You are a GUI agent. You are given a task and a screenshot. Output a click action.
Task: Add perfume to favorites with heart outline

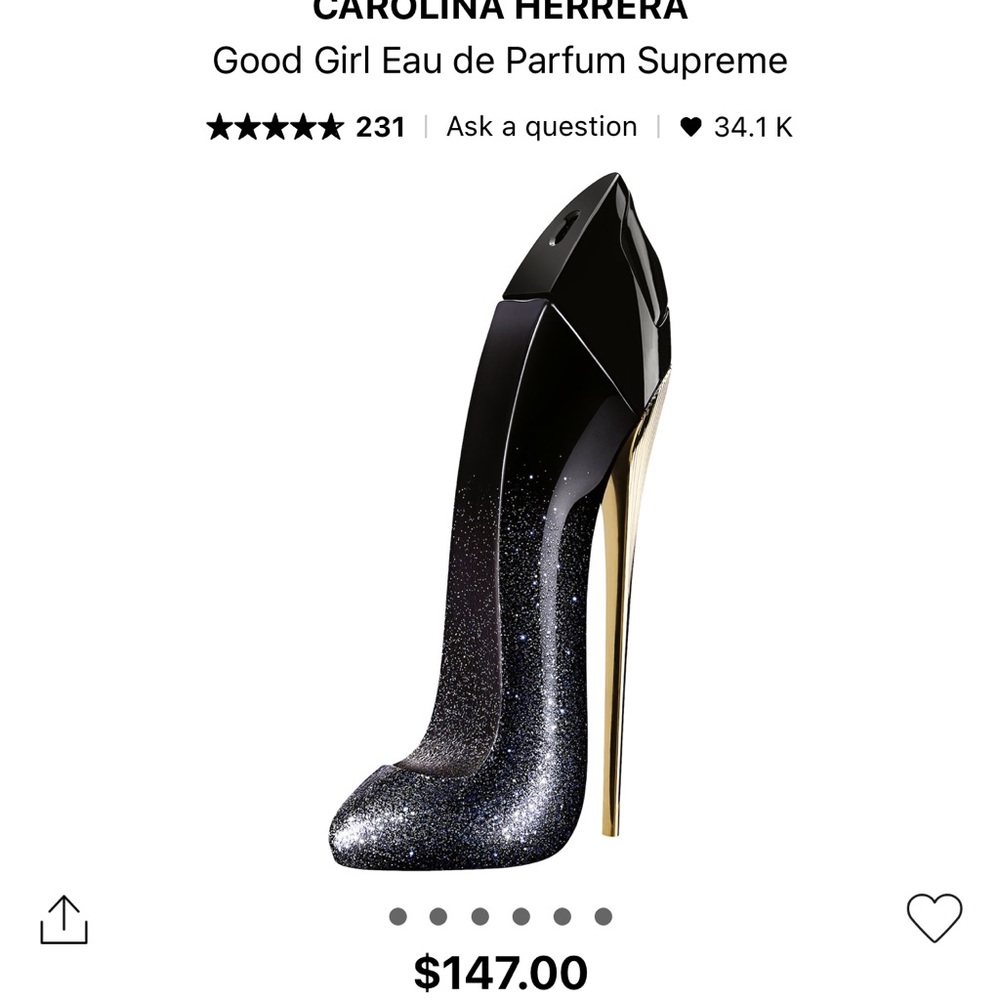(934, 917)
